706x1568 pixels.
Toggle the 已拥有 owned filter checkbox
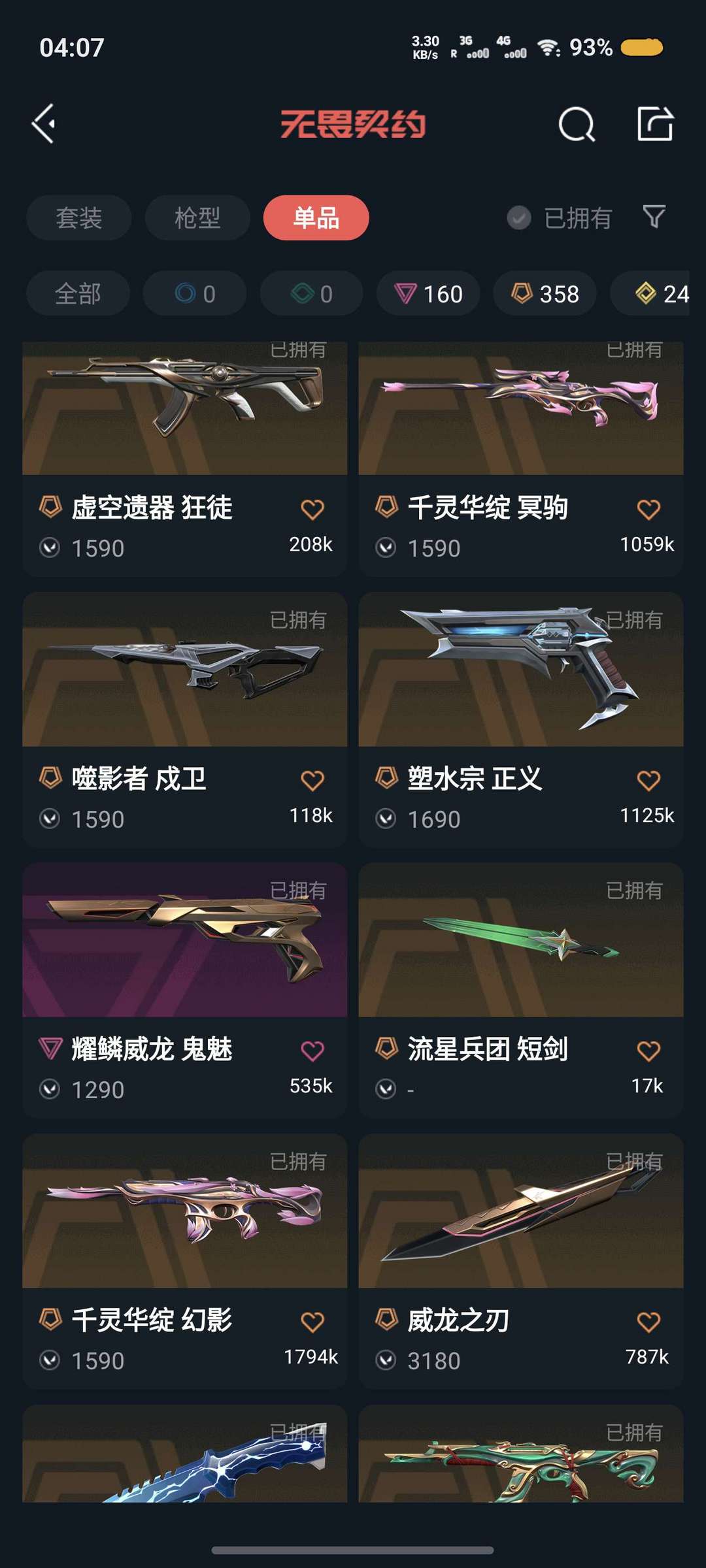pyautogui.click(x=519, y=218)
